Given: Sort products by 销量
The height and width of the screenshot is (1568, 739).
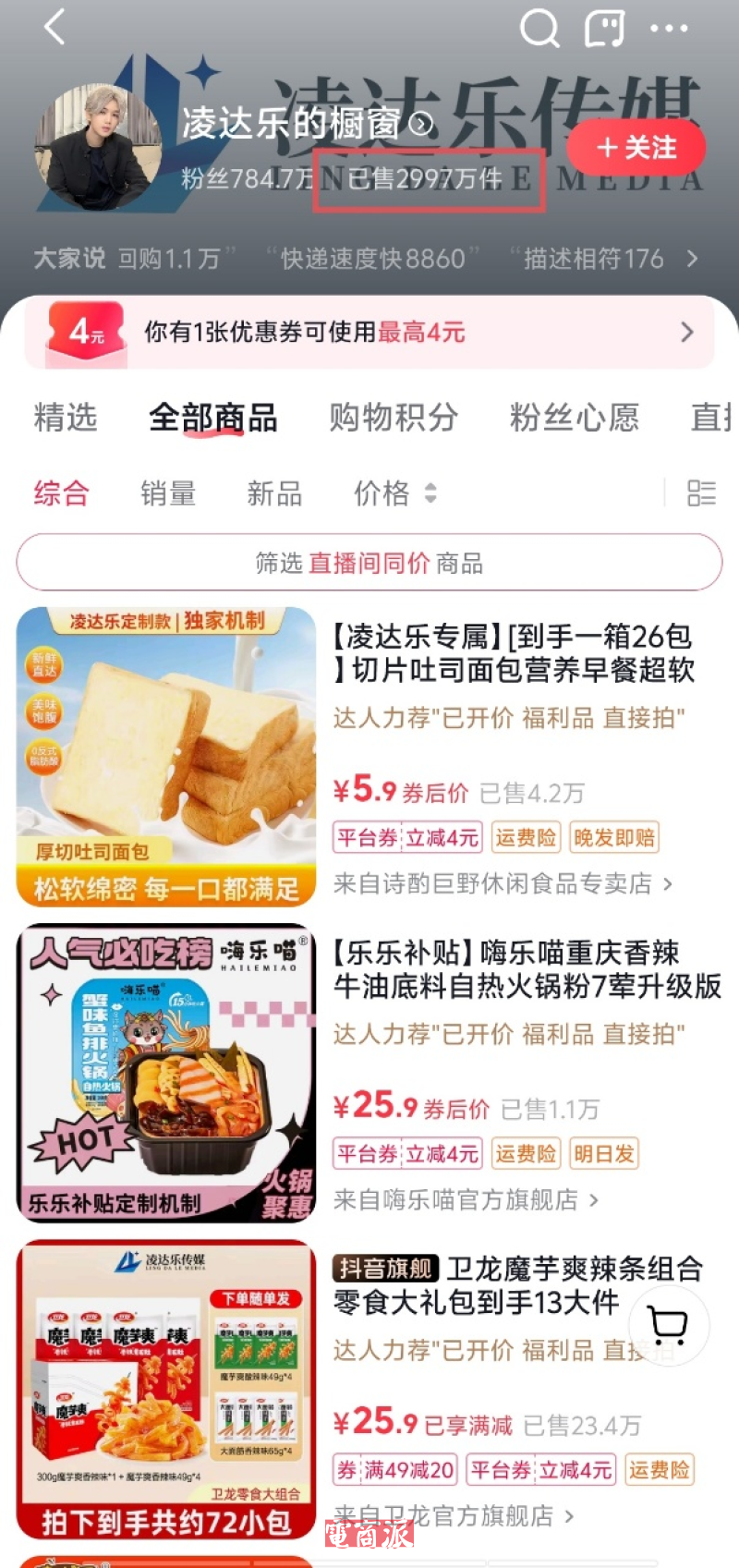Looking at the screenshot, I should pos(168,493).
